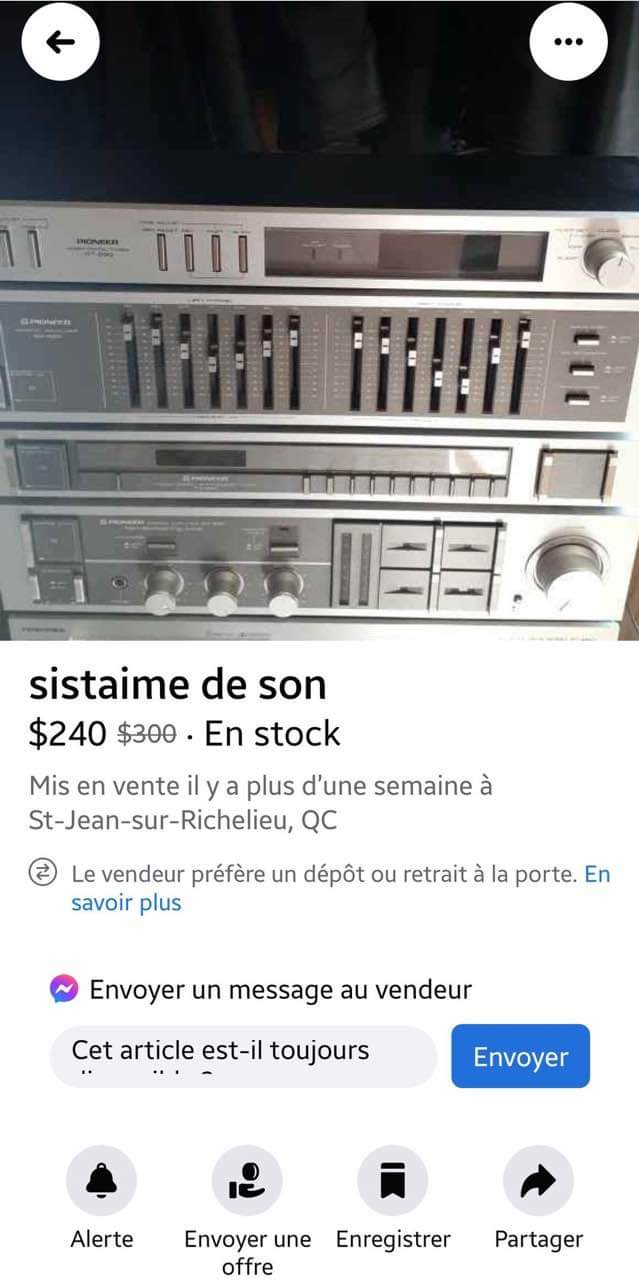
Task: Share the listing via Partager
Action: pos(538,1181)
